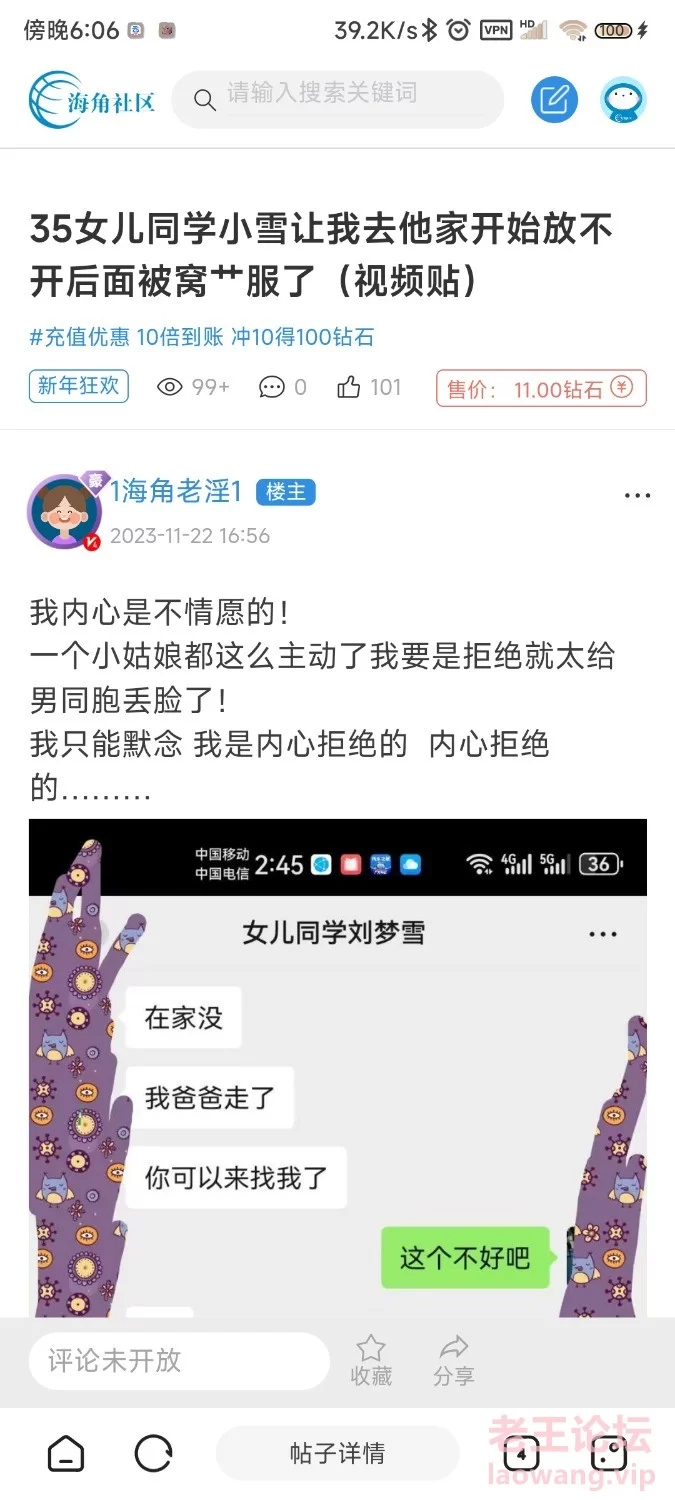Tap the 新年狂欢 tag
The width and height of the screenshot is (675, 1500).
click(79, 386)
